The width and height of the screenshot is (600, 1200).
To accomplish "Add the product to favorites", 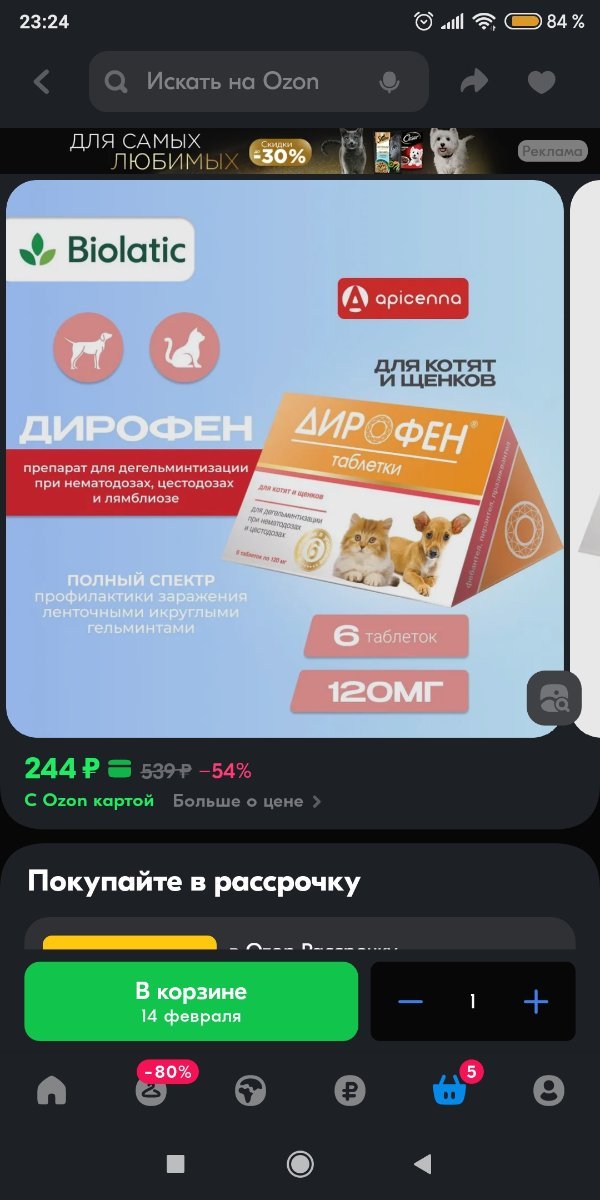I will click(x=541, y=82).
